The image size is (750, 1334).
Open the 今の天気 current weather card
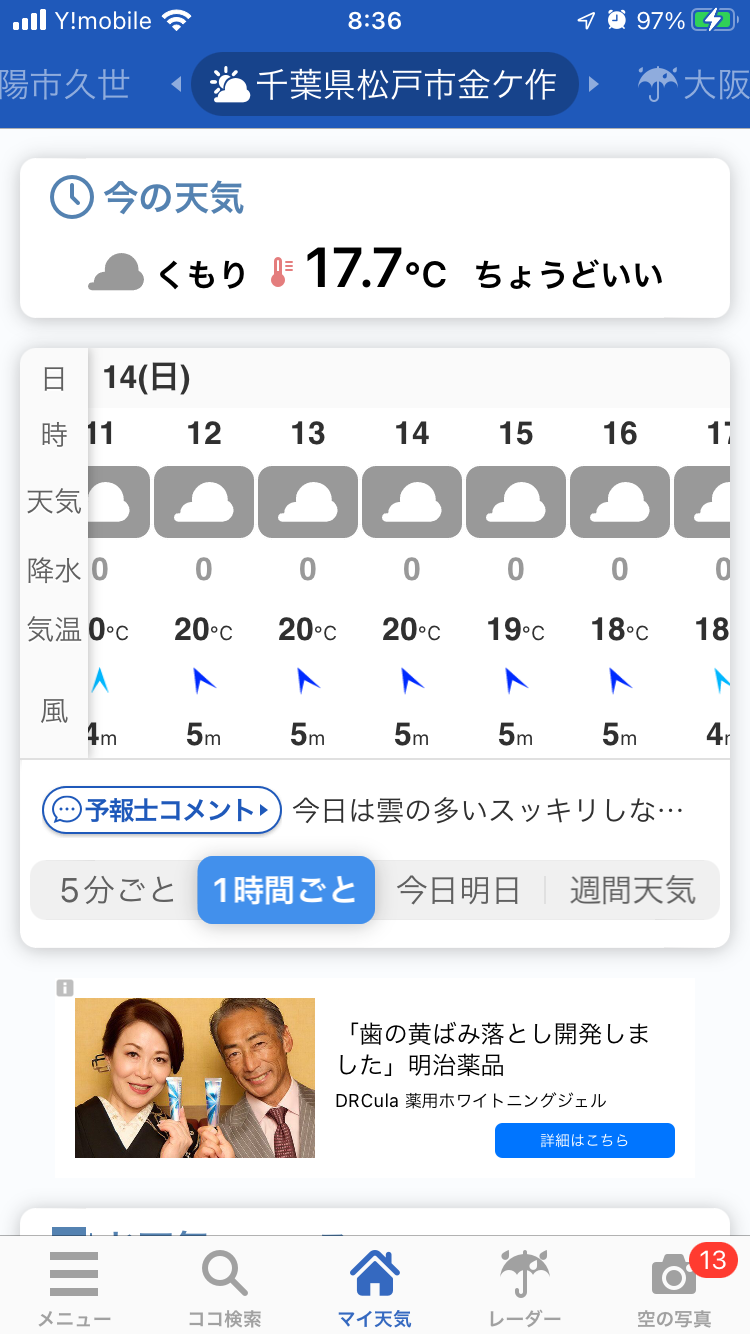pyautogui.click(x=375, y=238)
